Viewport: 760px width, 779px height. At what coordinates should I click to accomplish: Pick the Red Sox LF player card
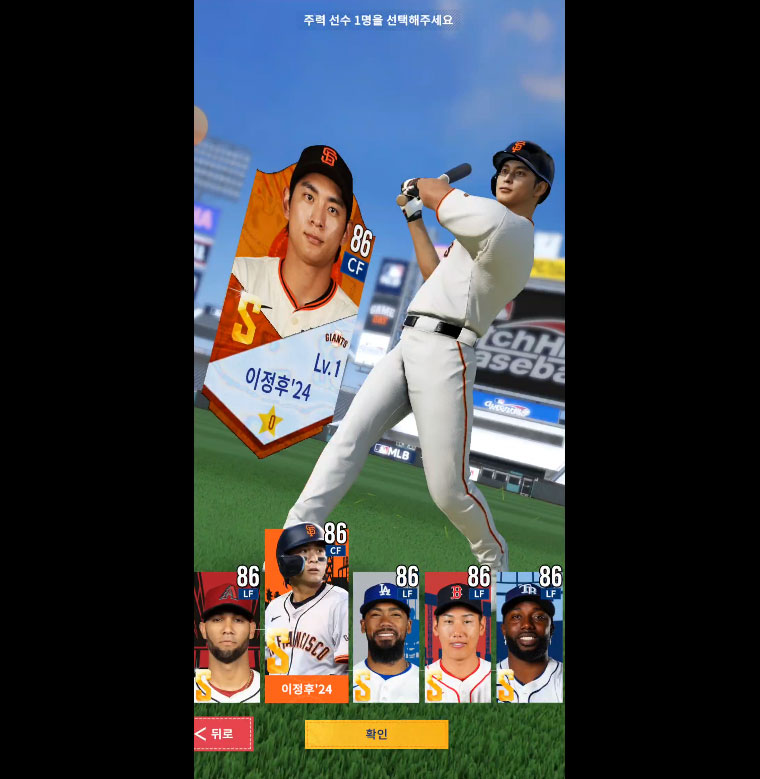point(458,640)
